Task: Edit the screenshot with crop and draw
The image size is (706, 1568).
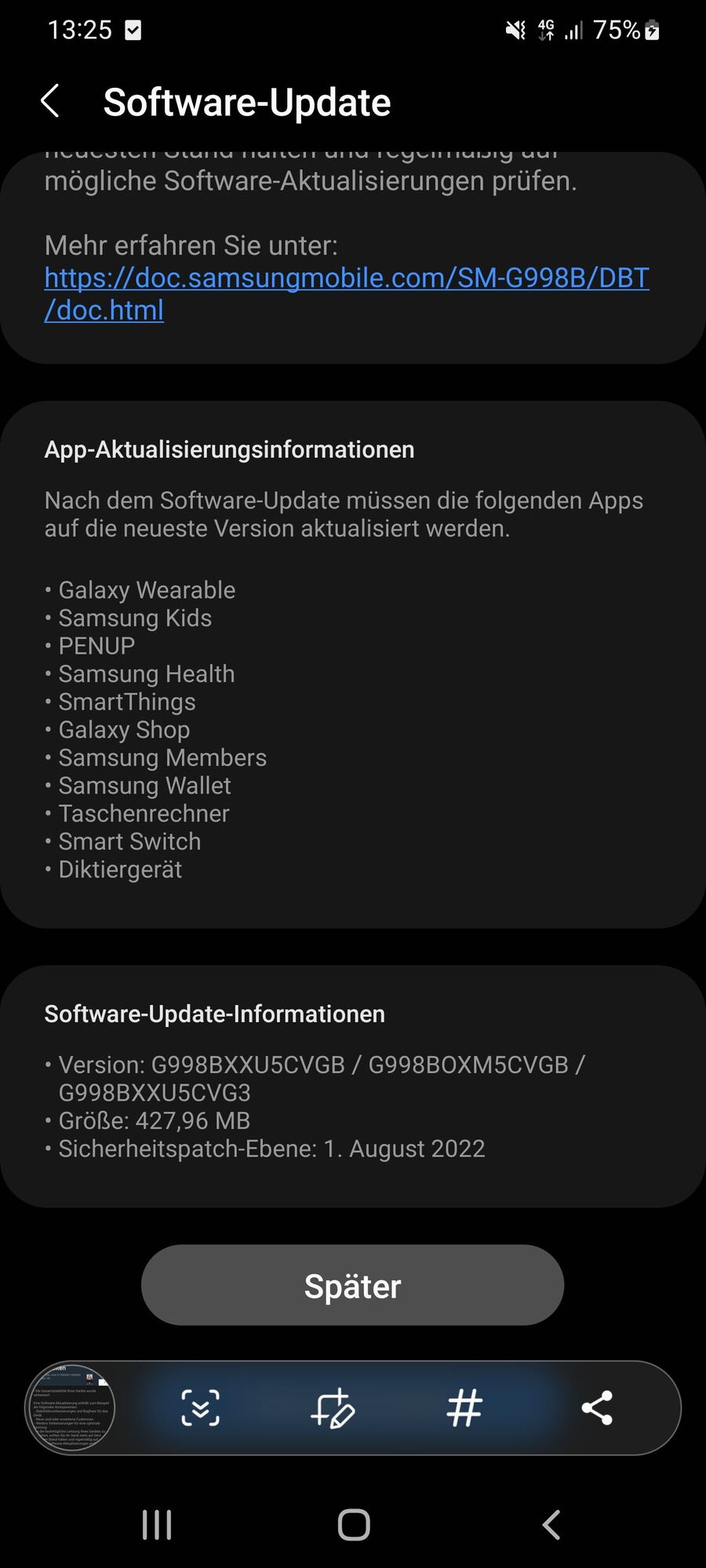Action: tap(333, 1408)
